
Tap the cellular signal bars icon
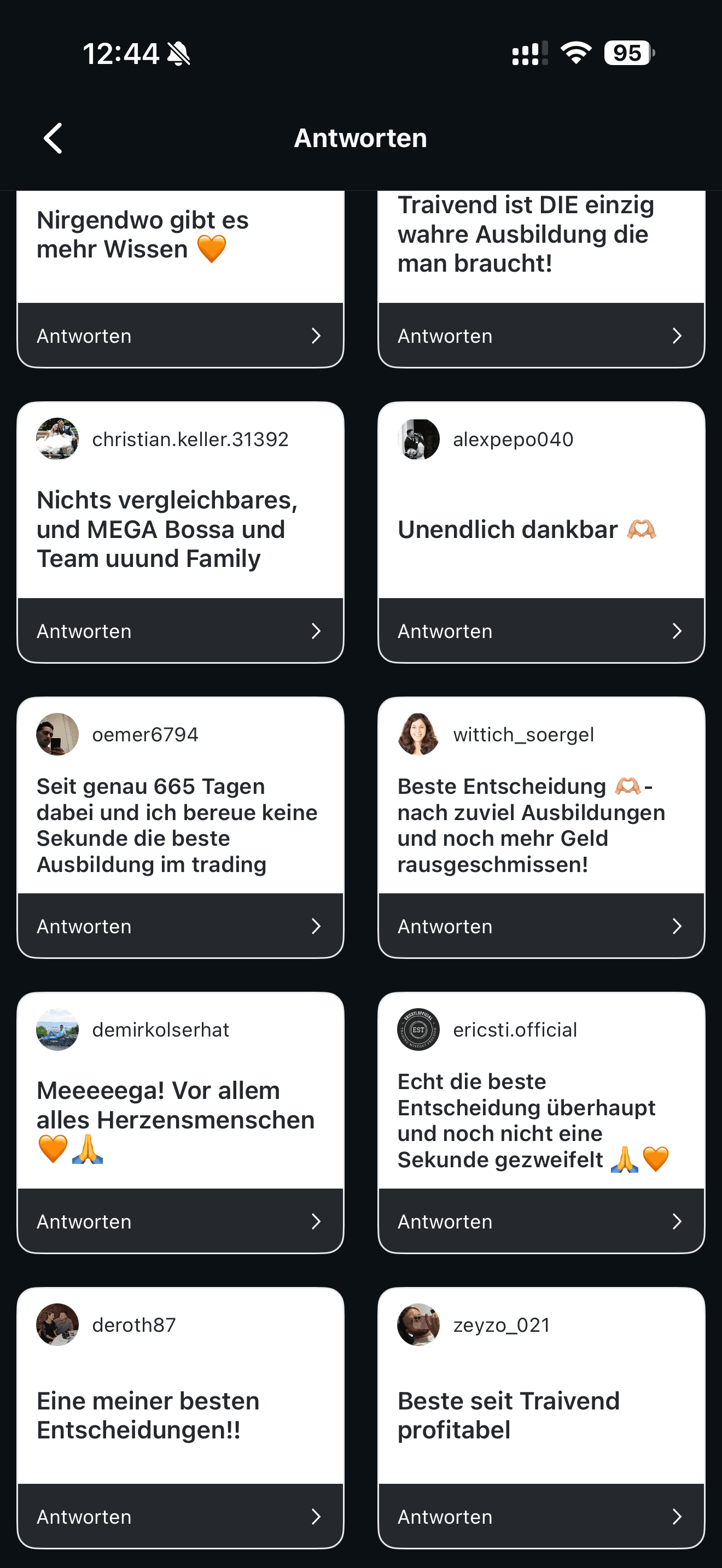[x=528, y=54]
